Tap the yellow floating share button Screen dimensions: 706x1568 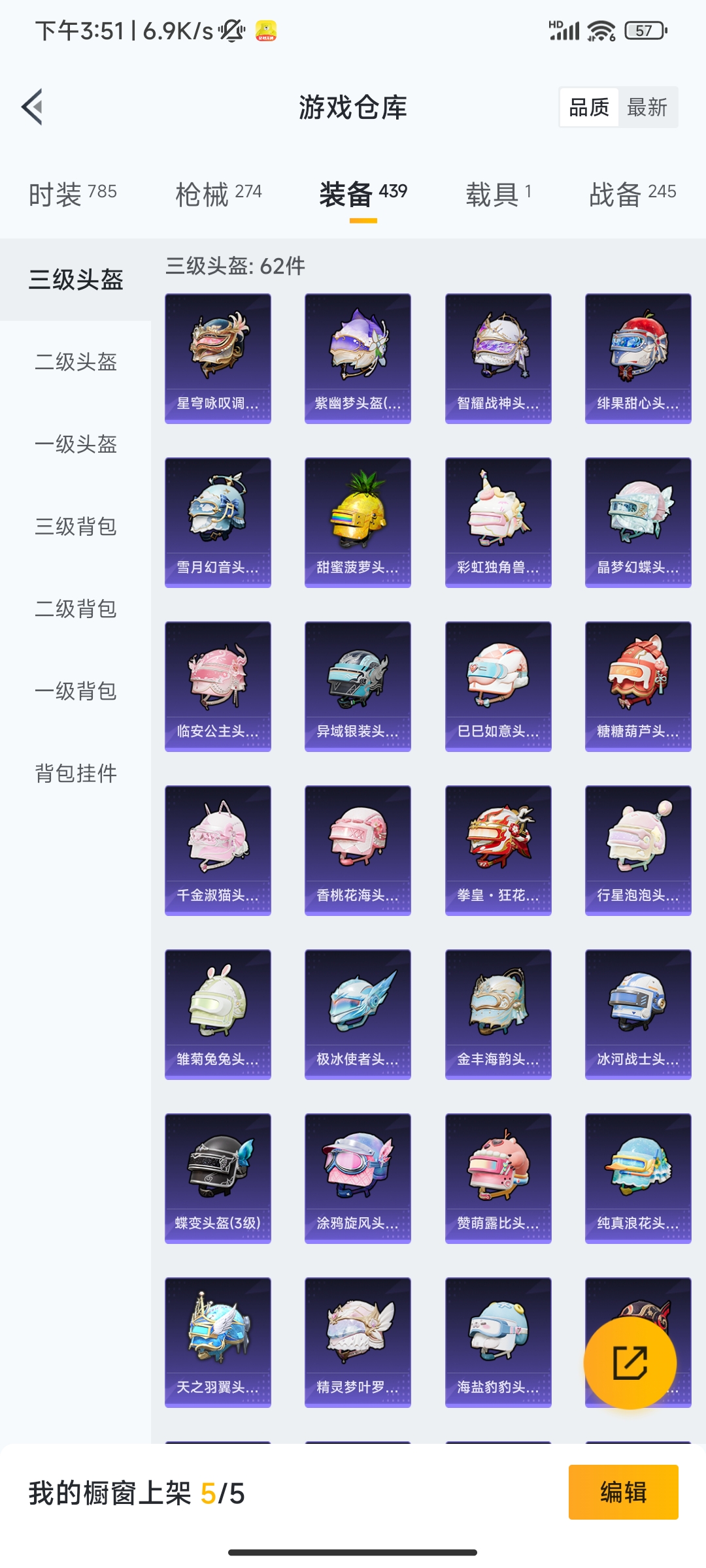click(x=630, y=1362)
